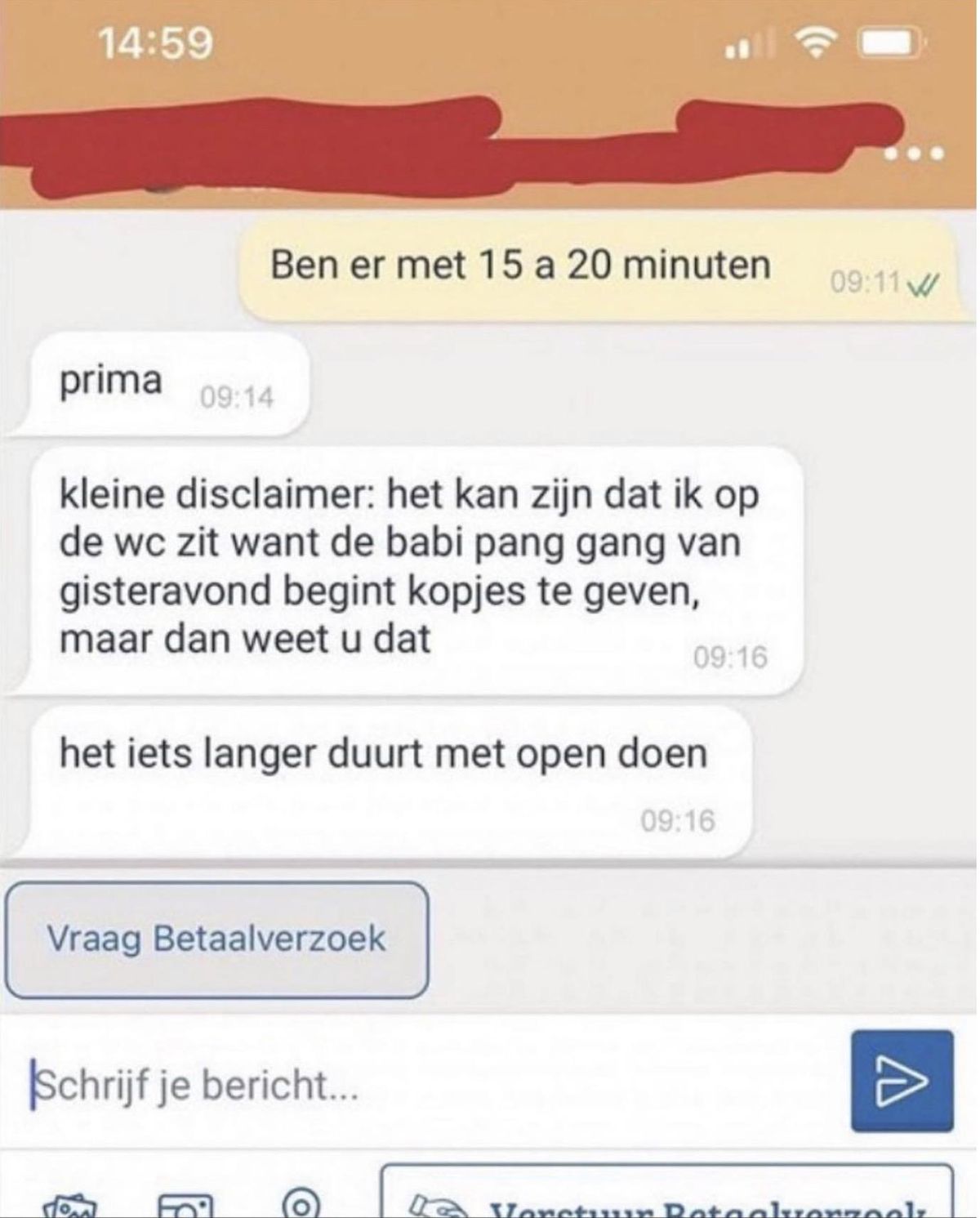This screenshot has width=980, height=1218.
Task: Open the three-dot overflow menu
Action: click(914, 153)
